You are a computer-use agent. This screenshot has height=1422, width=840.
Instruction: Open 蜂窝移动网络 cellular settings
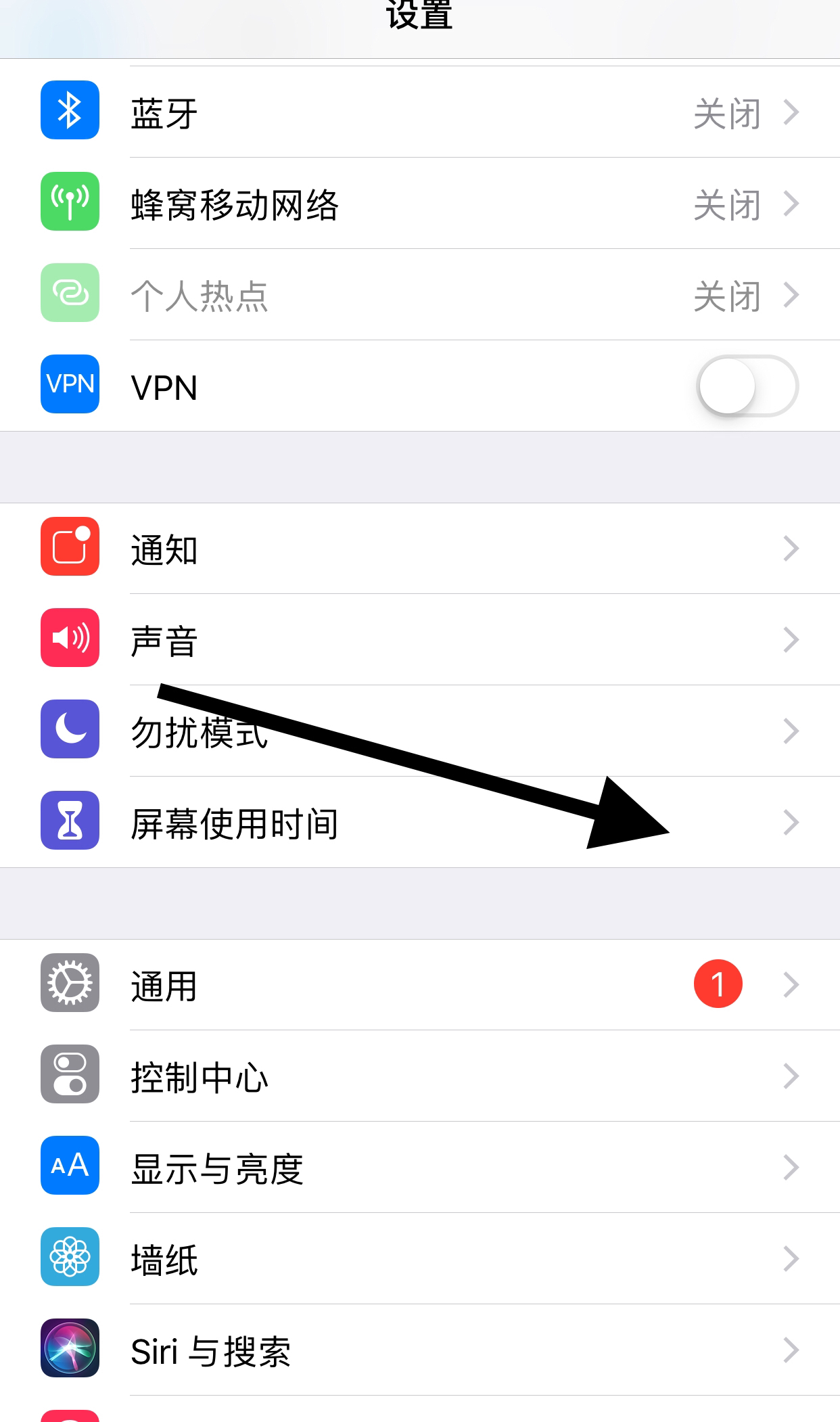click(419, 204)
